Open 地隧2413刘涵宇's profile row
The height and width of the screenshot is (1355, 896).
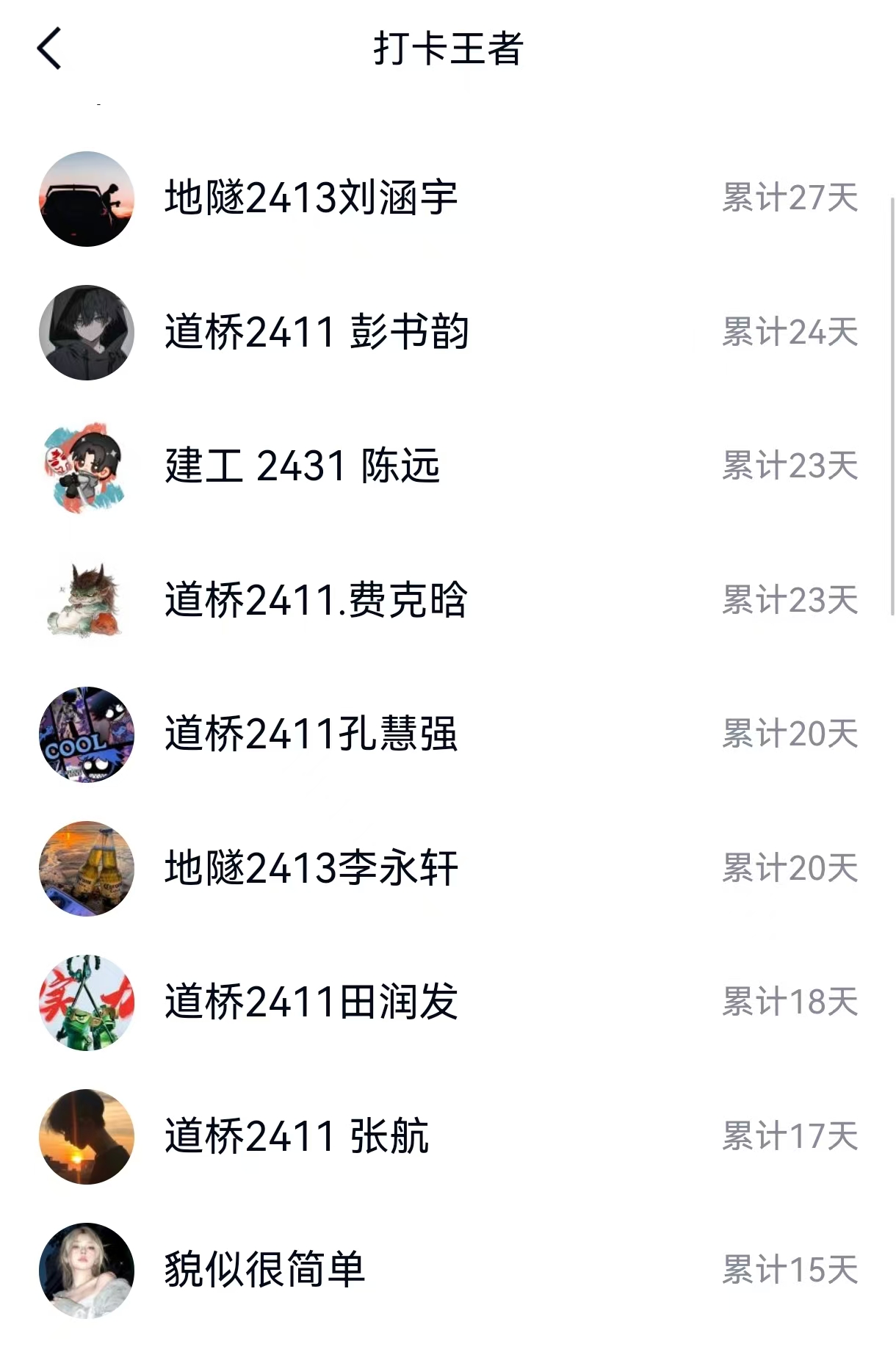point(311,198)
